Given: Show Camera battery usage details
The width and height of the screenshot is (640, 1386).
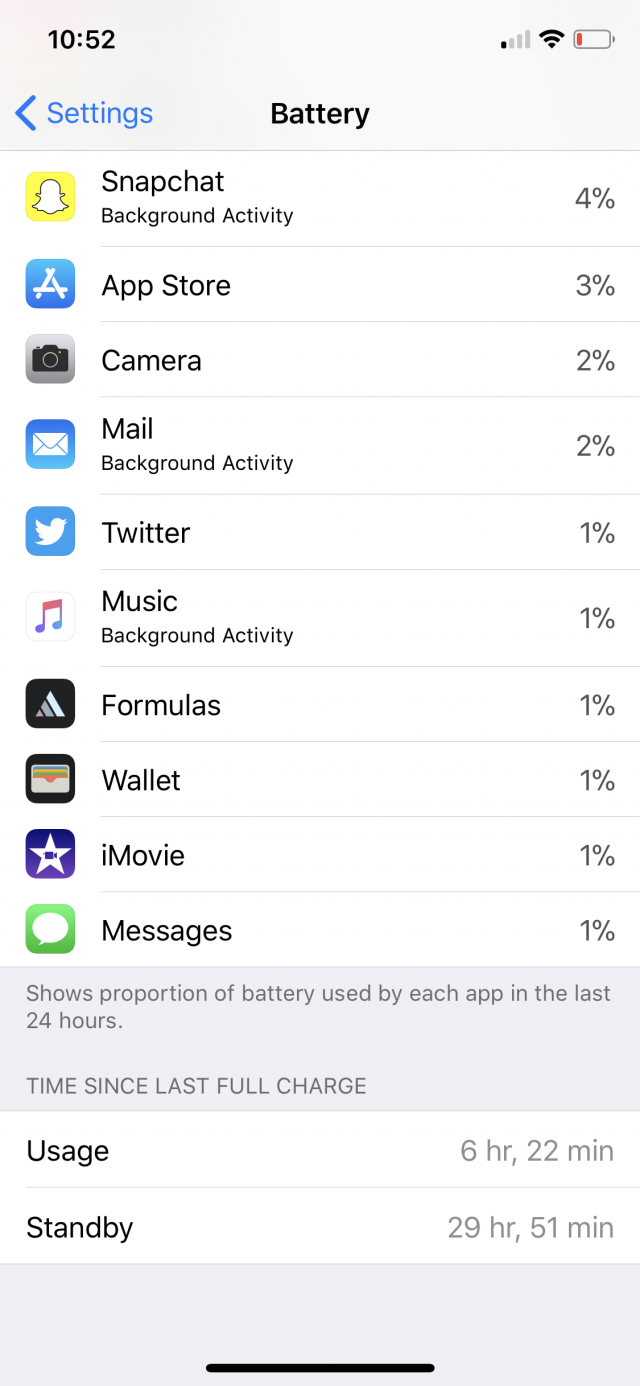Looking at the screenshot, I should pos(320,360).
